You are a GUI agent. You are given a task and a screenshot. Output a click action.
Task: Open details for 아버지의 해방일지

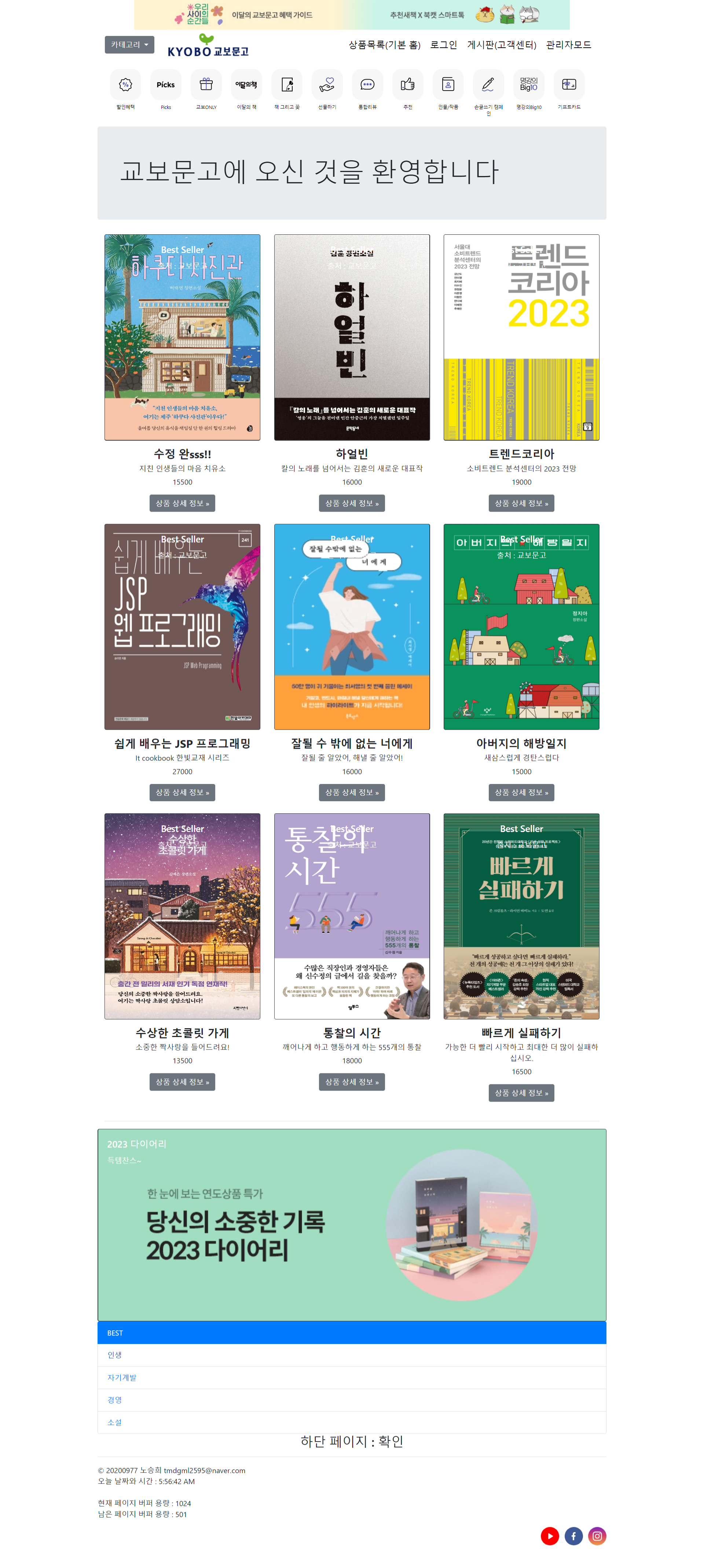pyautogui.click(x=521, y=792)
